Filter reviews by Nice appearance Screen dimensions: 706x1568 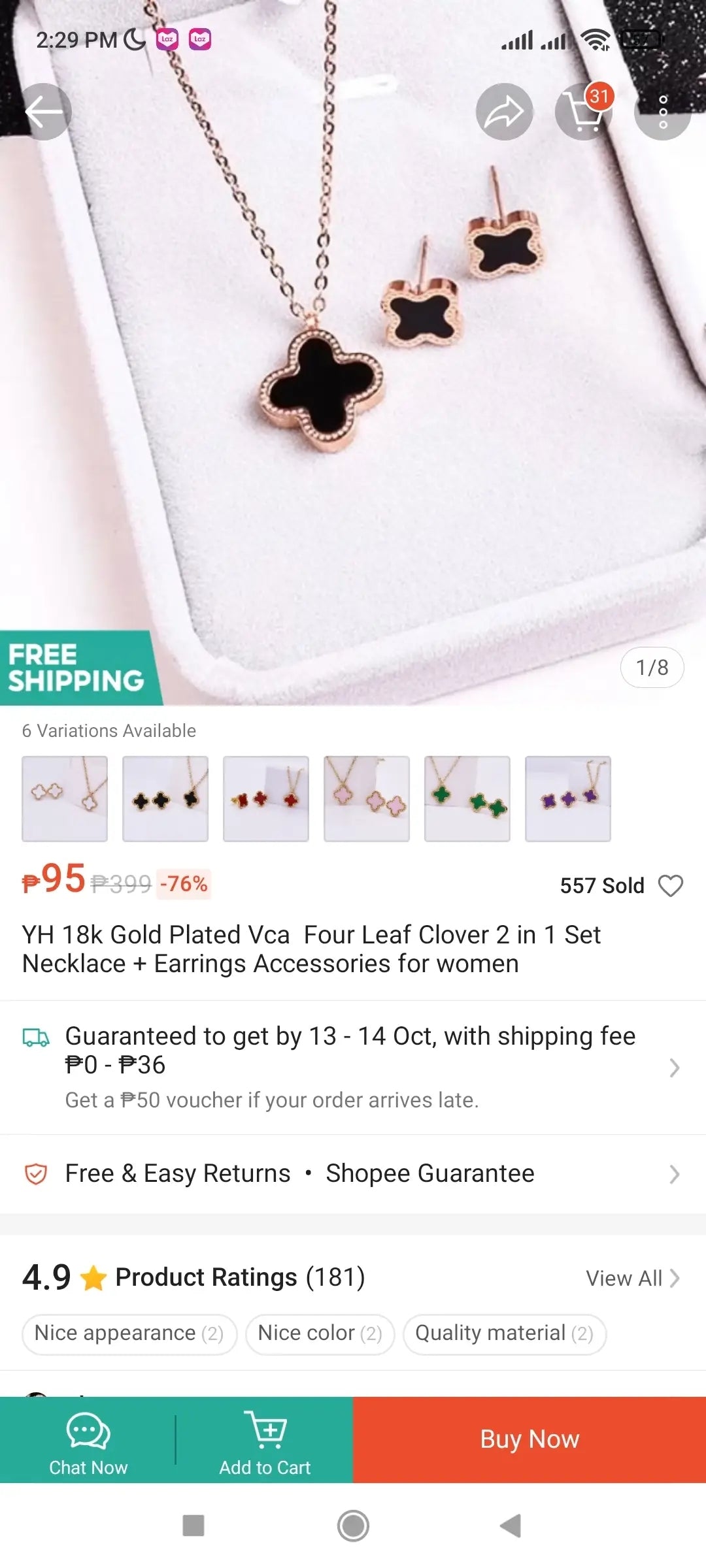129,1333
